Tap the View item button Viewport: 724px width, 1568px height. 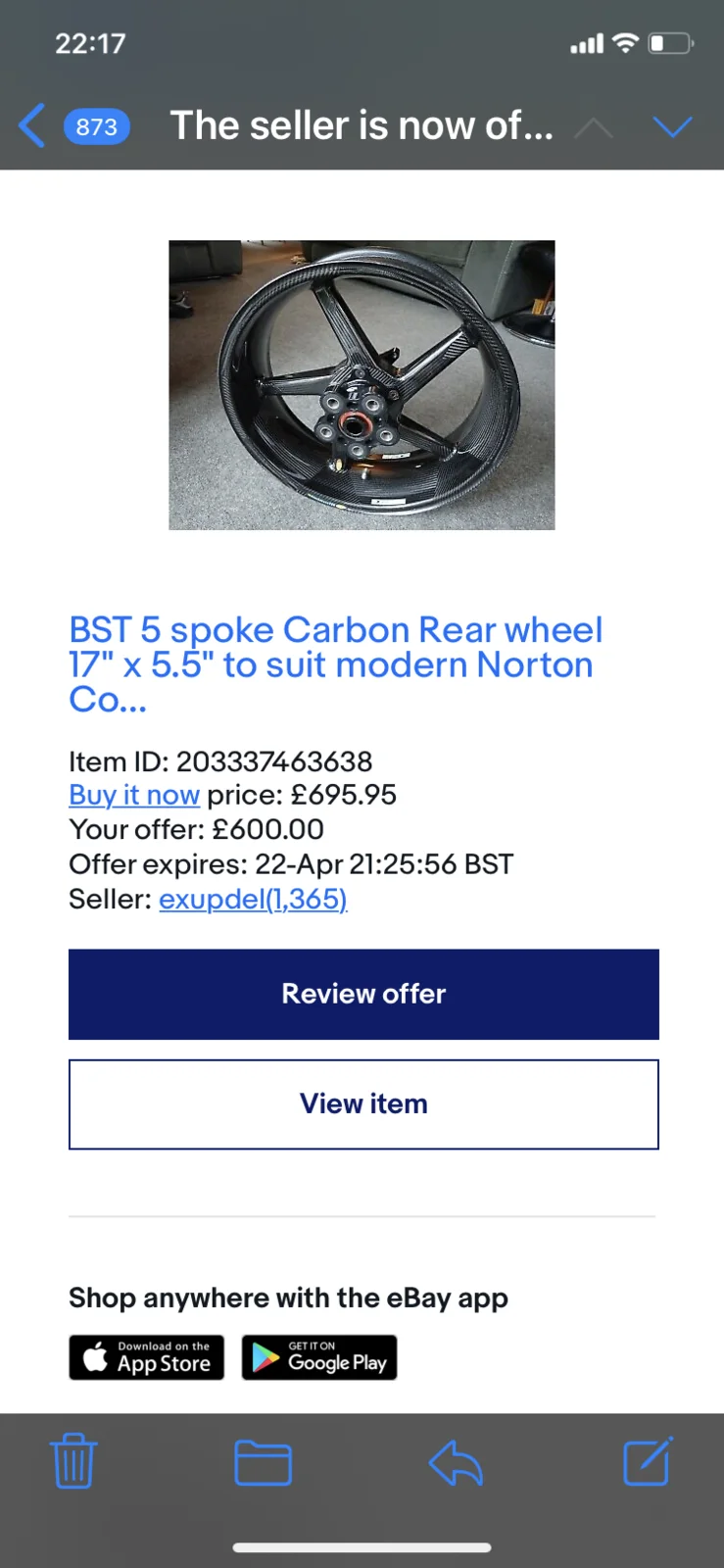click(x=363, y=1103)
